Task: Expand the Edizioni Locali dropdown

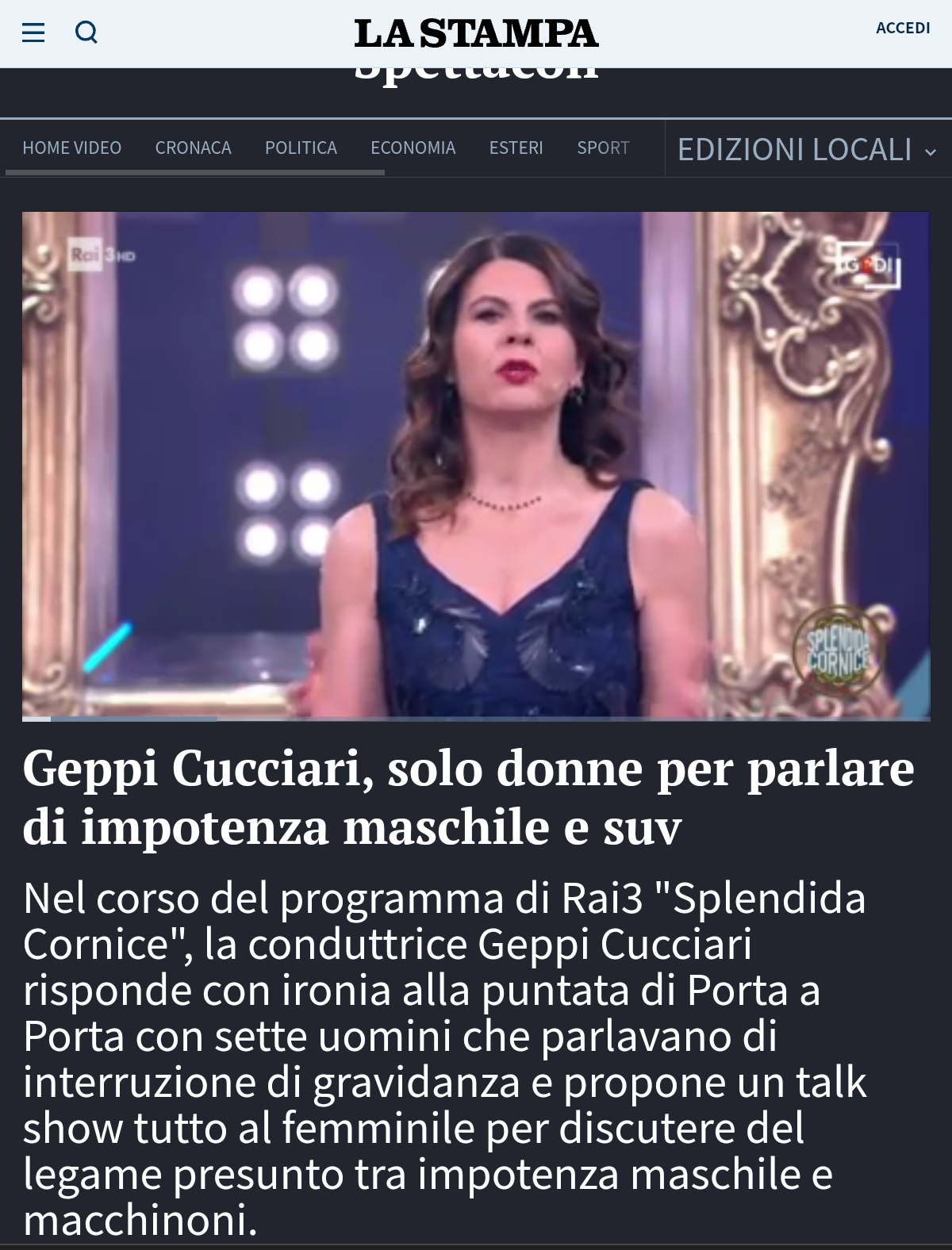Action: point(806,150)
